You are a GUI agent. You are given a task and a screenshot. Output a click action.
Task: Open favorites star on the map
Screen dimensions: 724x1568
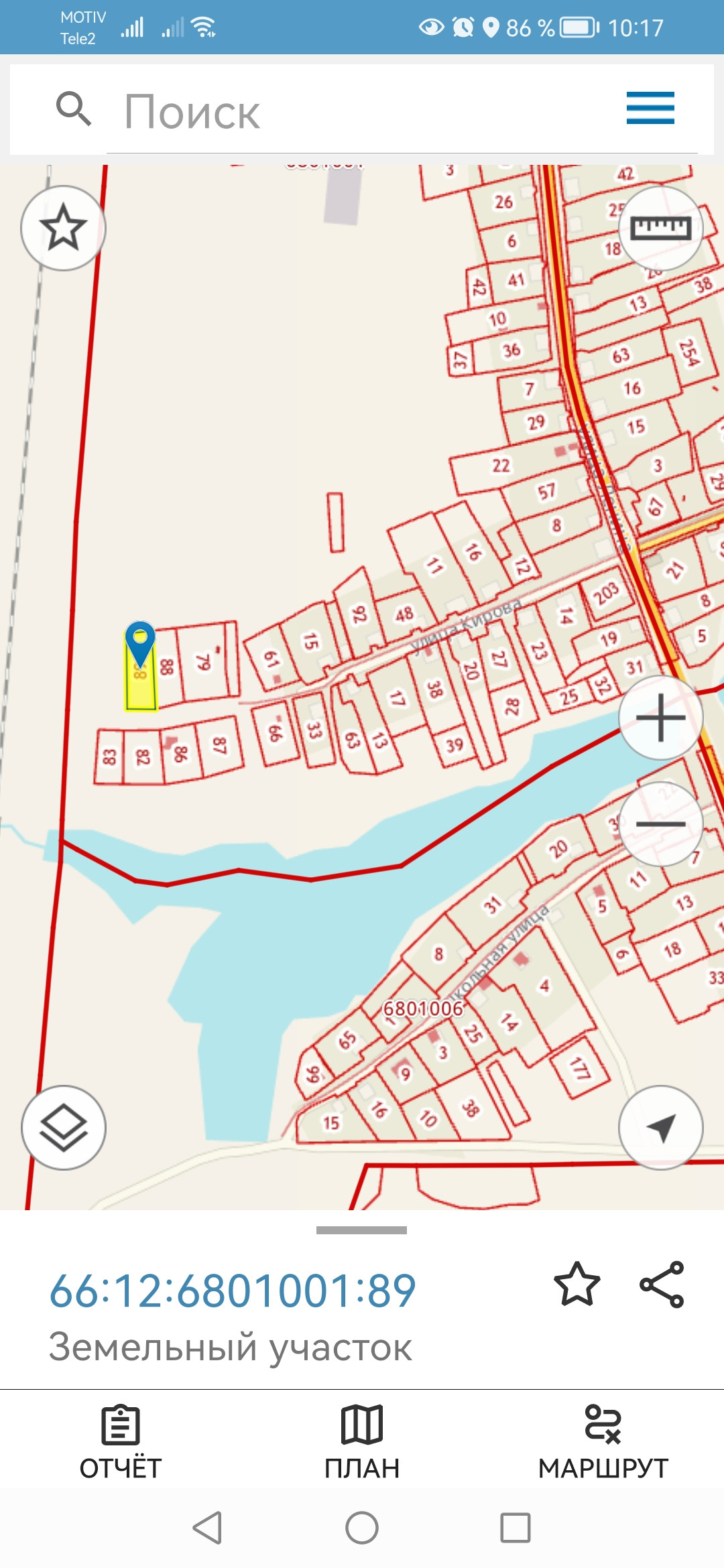click(x=64, y=228)
